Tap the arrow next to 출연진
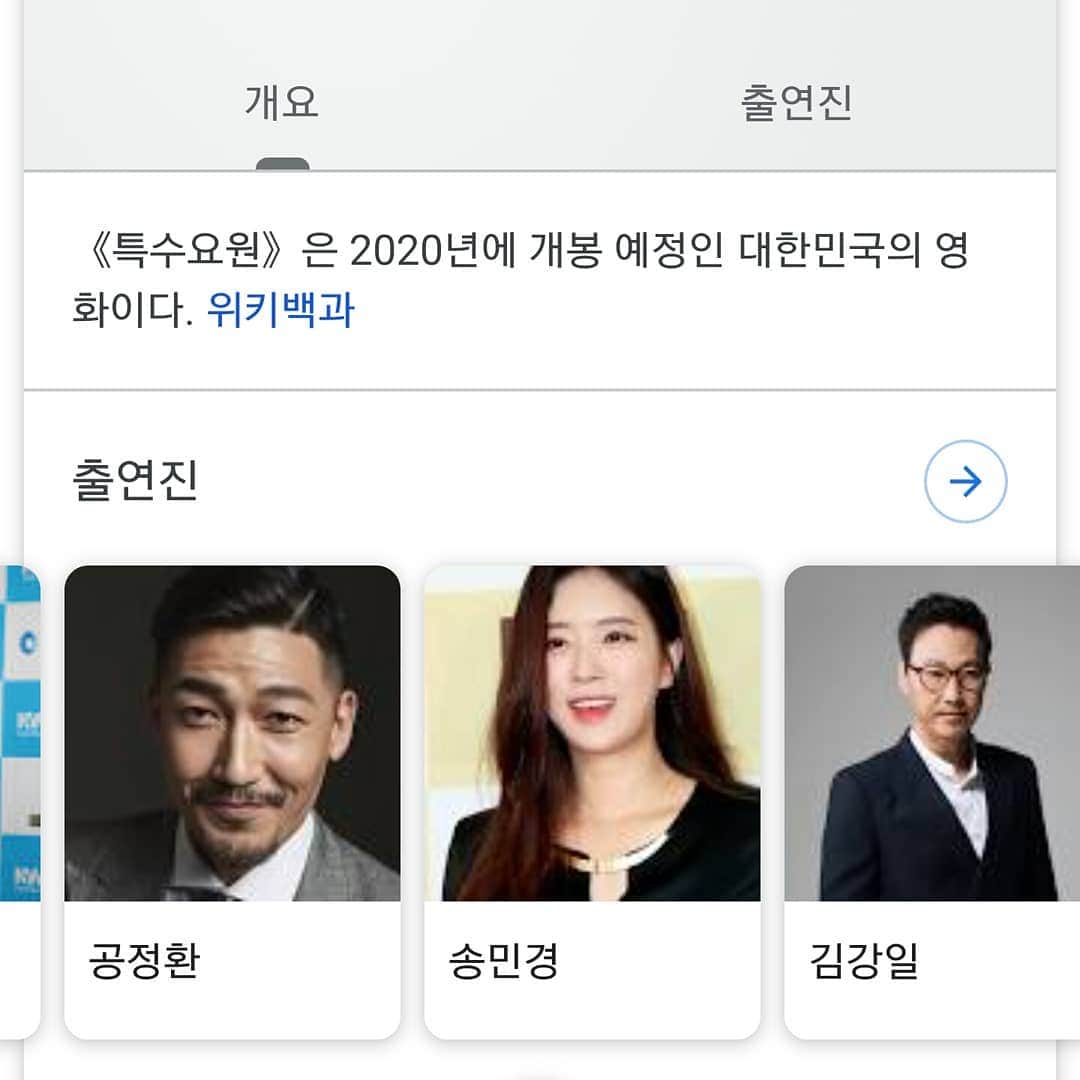Image resolution: width=1080 pixels, height=1080 pixels. pyautogui.click(x=965, y=482)
